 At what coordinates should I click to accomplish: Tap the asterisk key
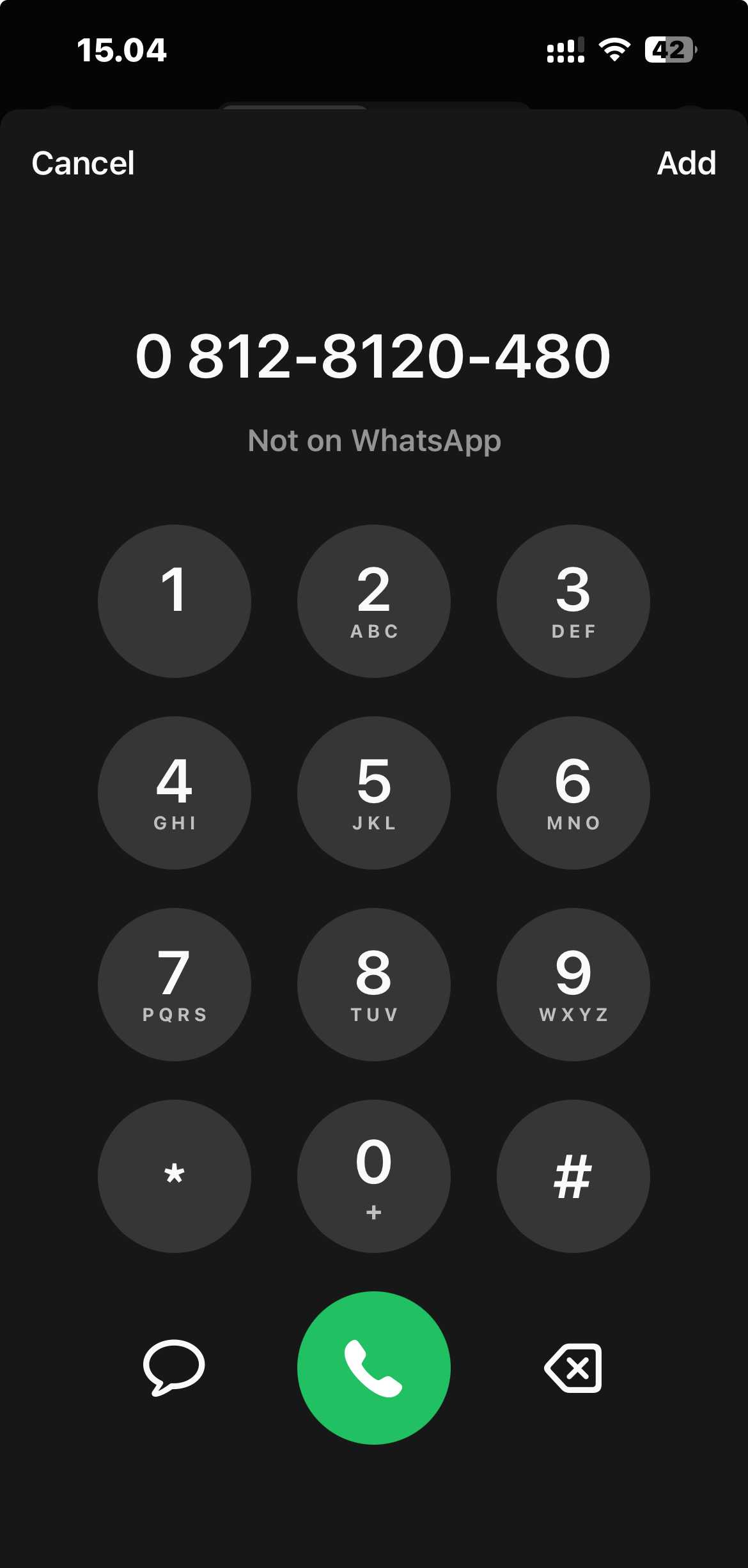pos(174,1176)
